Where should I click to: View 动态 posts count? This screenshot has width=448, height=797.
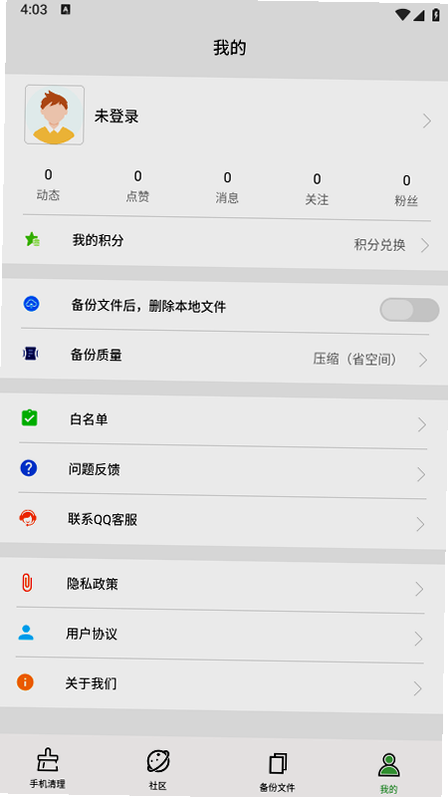[48, 185]
